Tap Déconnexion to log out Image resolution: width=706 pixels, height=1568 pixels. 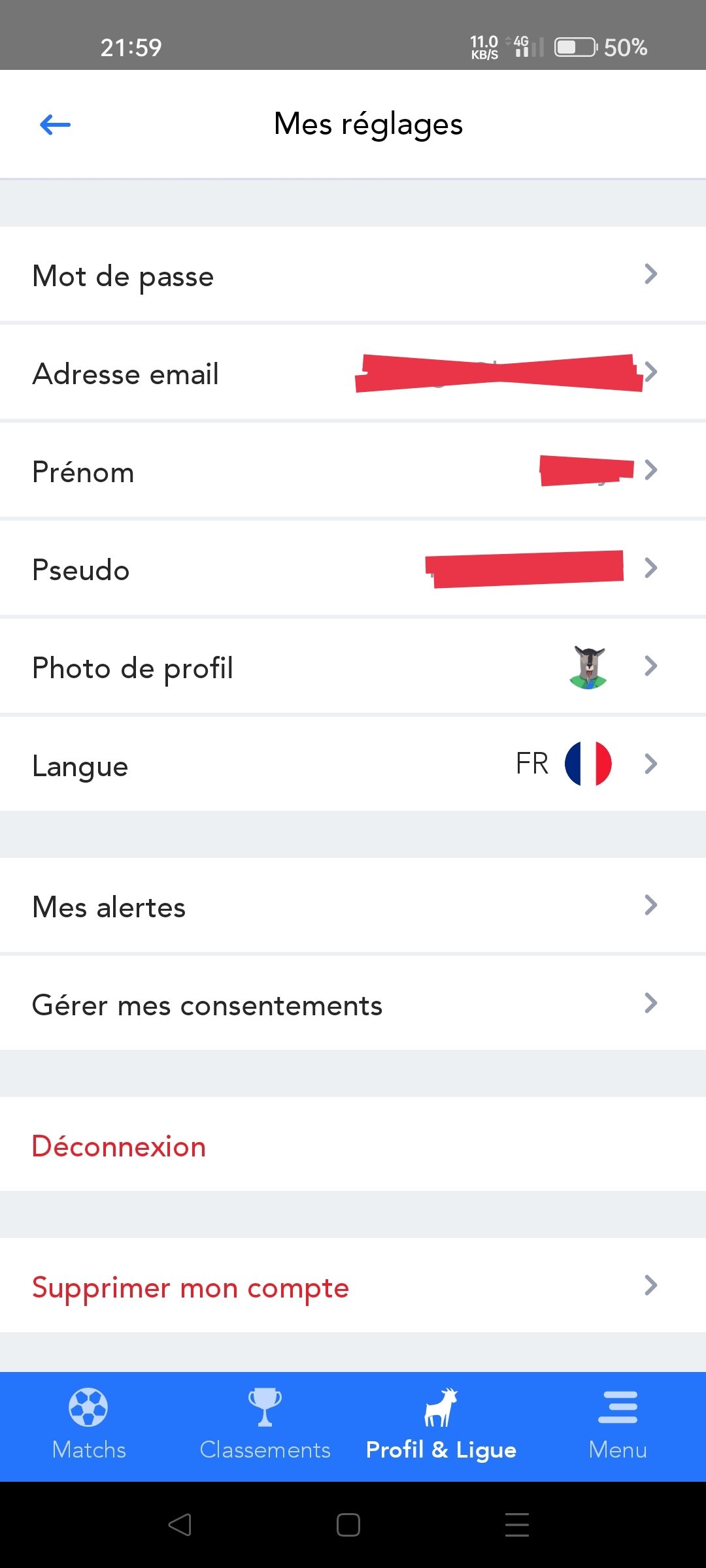pyautogui.click(x=119, y=1147)
